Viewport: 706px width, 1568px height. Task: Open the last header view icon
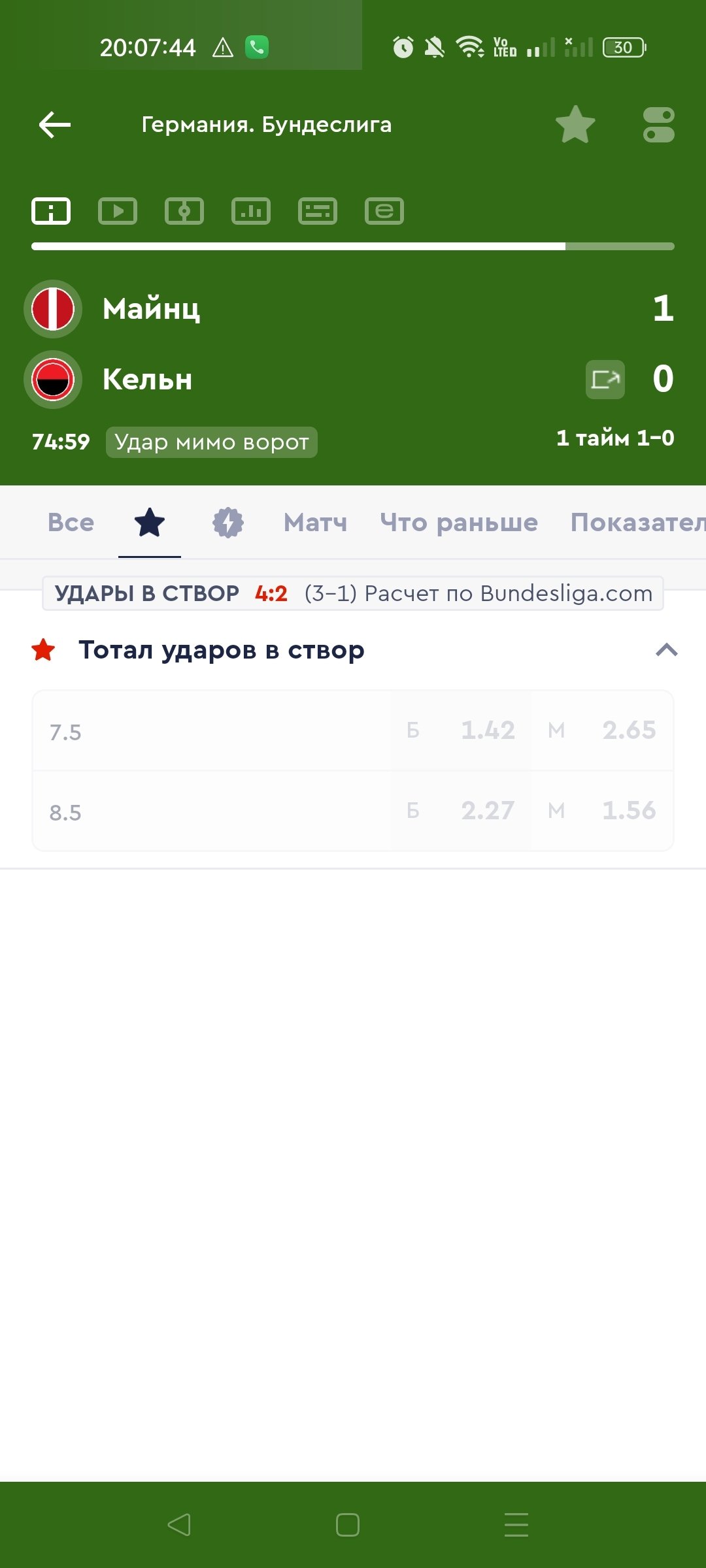click(x=384, y=211)
